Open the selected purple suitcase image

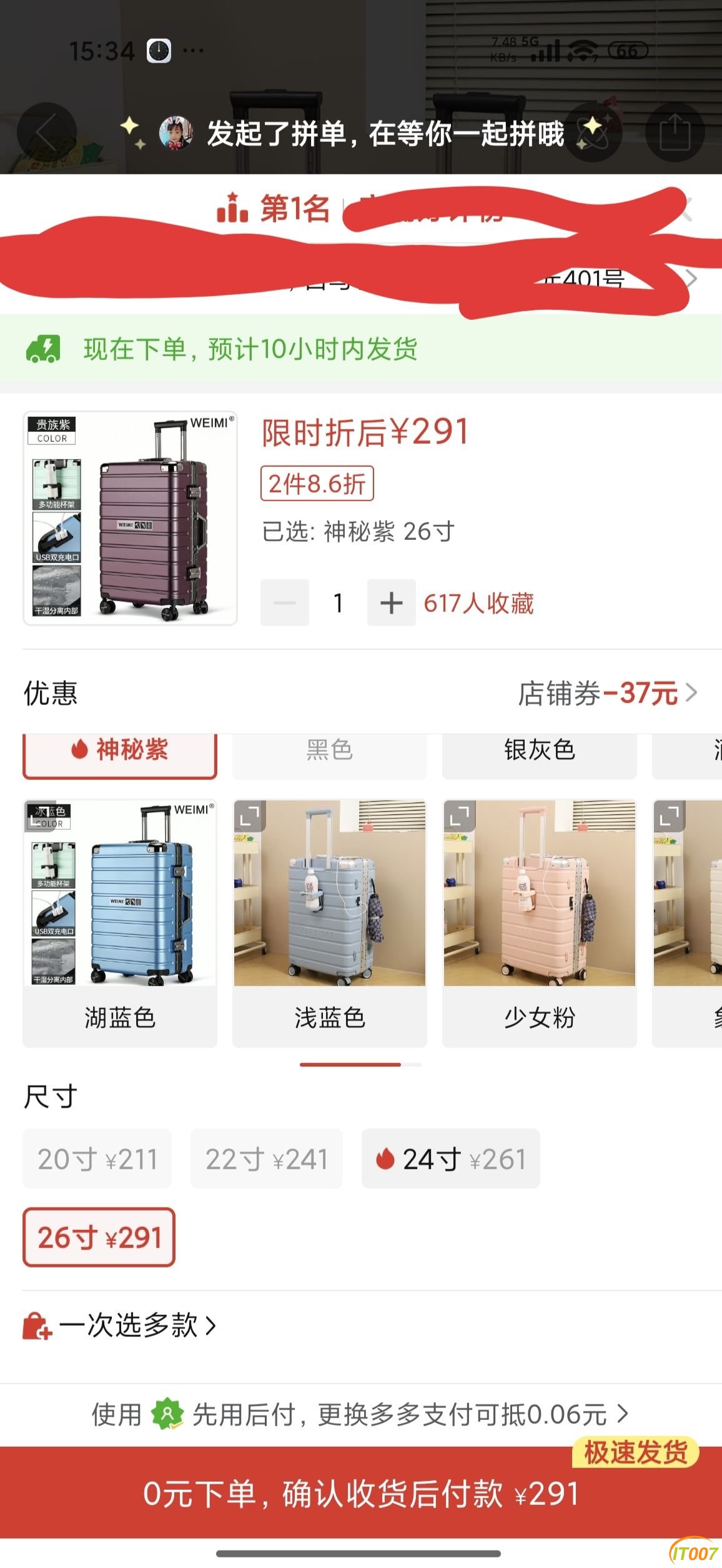point(130,518)
